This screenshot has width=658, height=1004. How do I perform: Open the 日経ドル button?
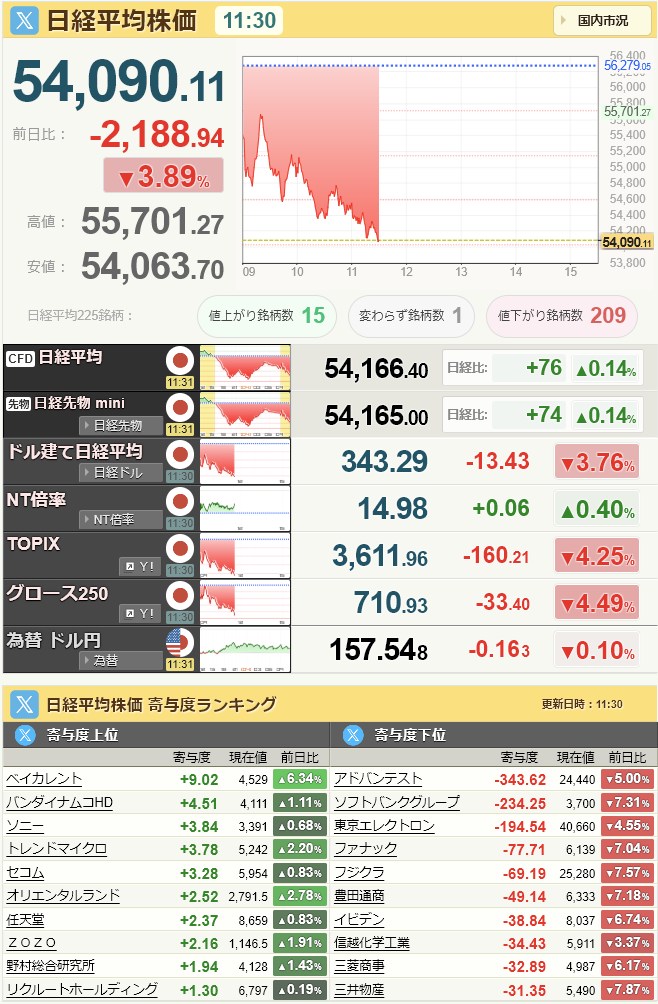tap(120, 472)
